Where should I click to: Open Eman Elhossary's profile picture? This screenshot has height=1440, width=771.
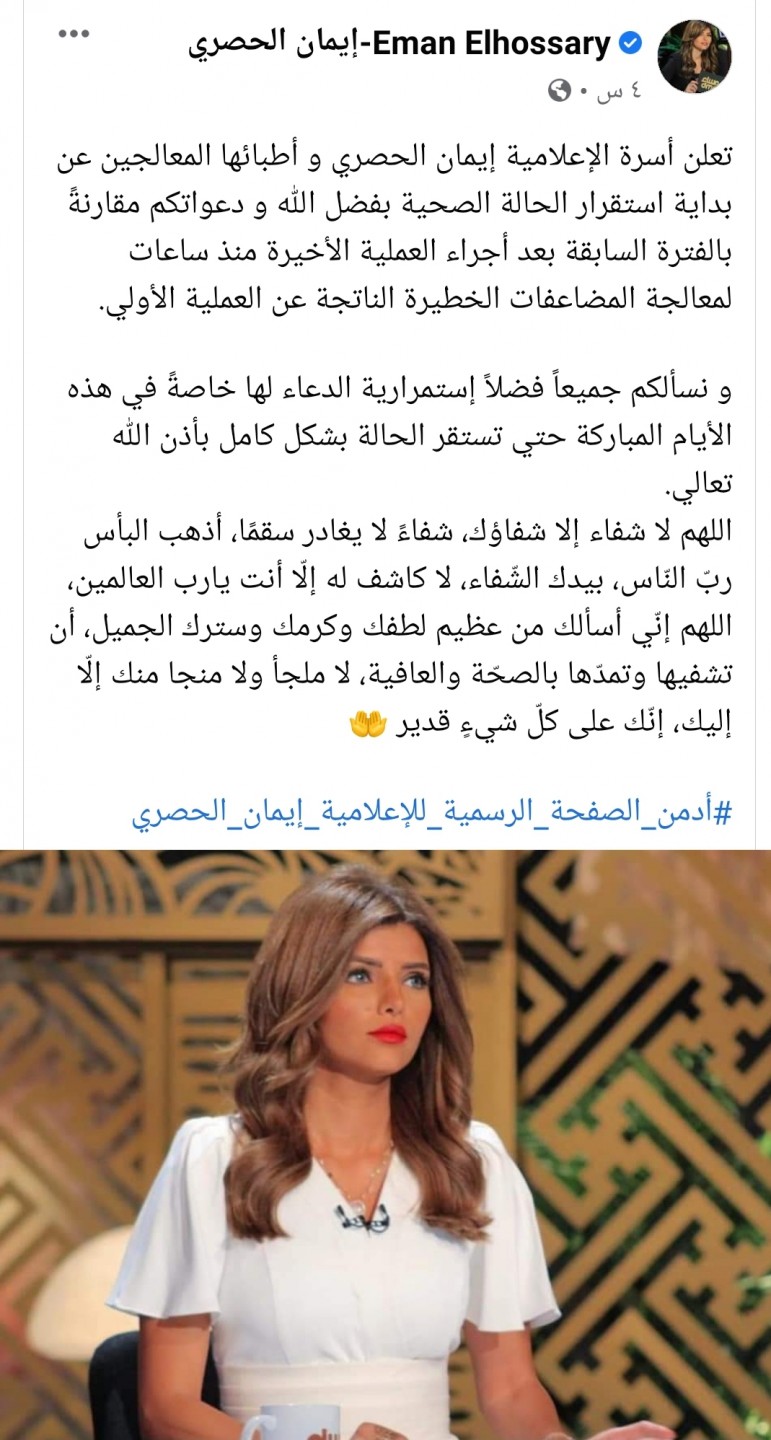[x=694, y=57]
